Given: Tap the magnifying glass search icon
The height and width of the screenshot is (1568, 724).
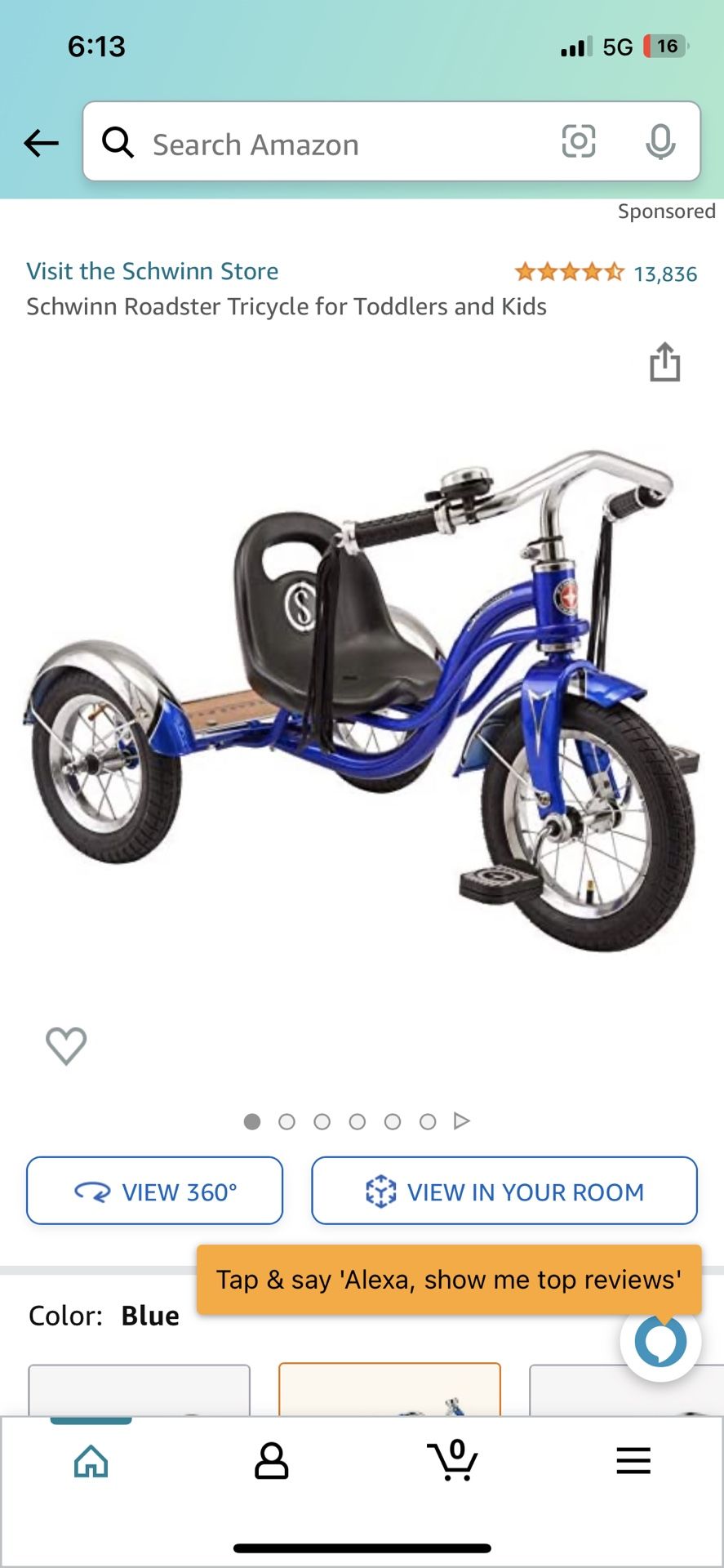Looking at the screenshot, I should (118, 141).
